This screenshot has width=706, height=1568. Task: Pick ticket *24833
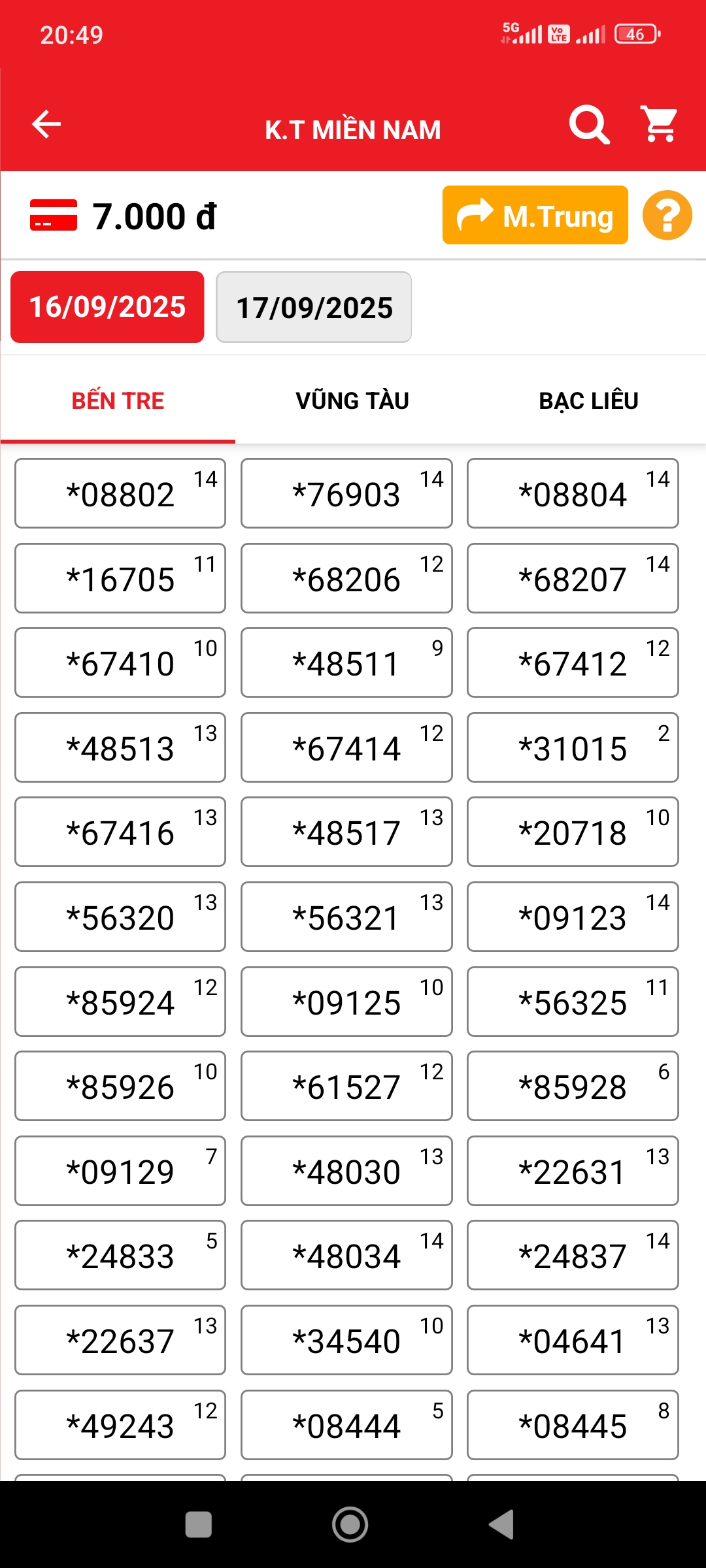(x=120, y=1256)
